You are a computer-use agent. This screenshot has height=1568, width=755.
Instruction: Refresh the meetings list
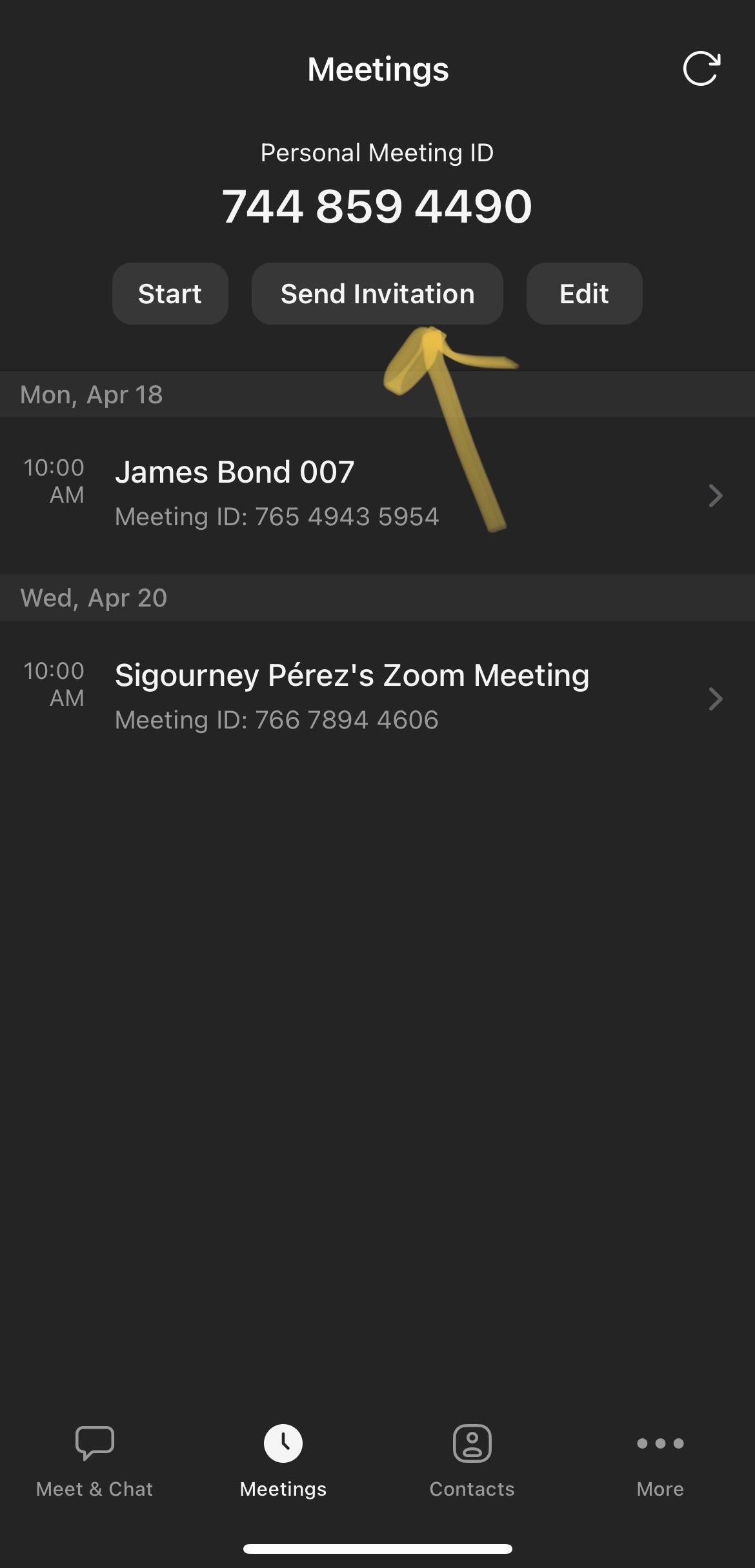pos(701,68)
